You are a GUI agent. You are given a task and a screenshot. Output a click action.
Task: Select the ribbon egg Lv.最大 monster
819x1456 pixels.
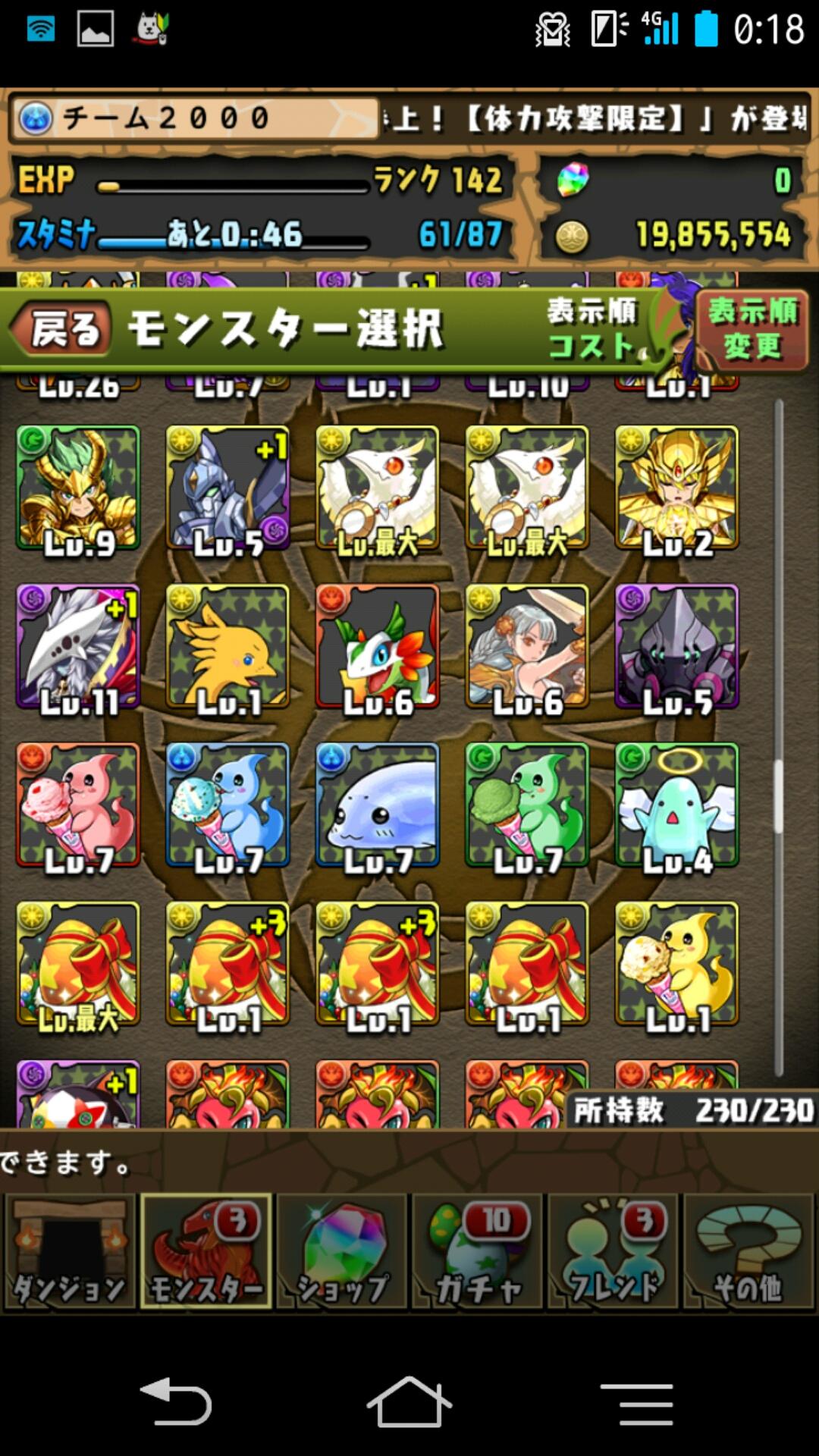click(x=78, y=964)
